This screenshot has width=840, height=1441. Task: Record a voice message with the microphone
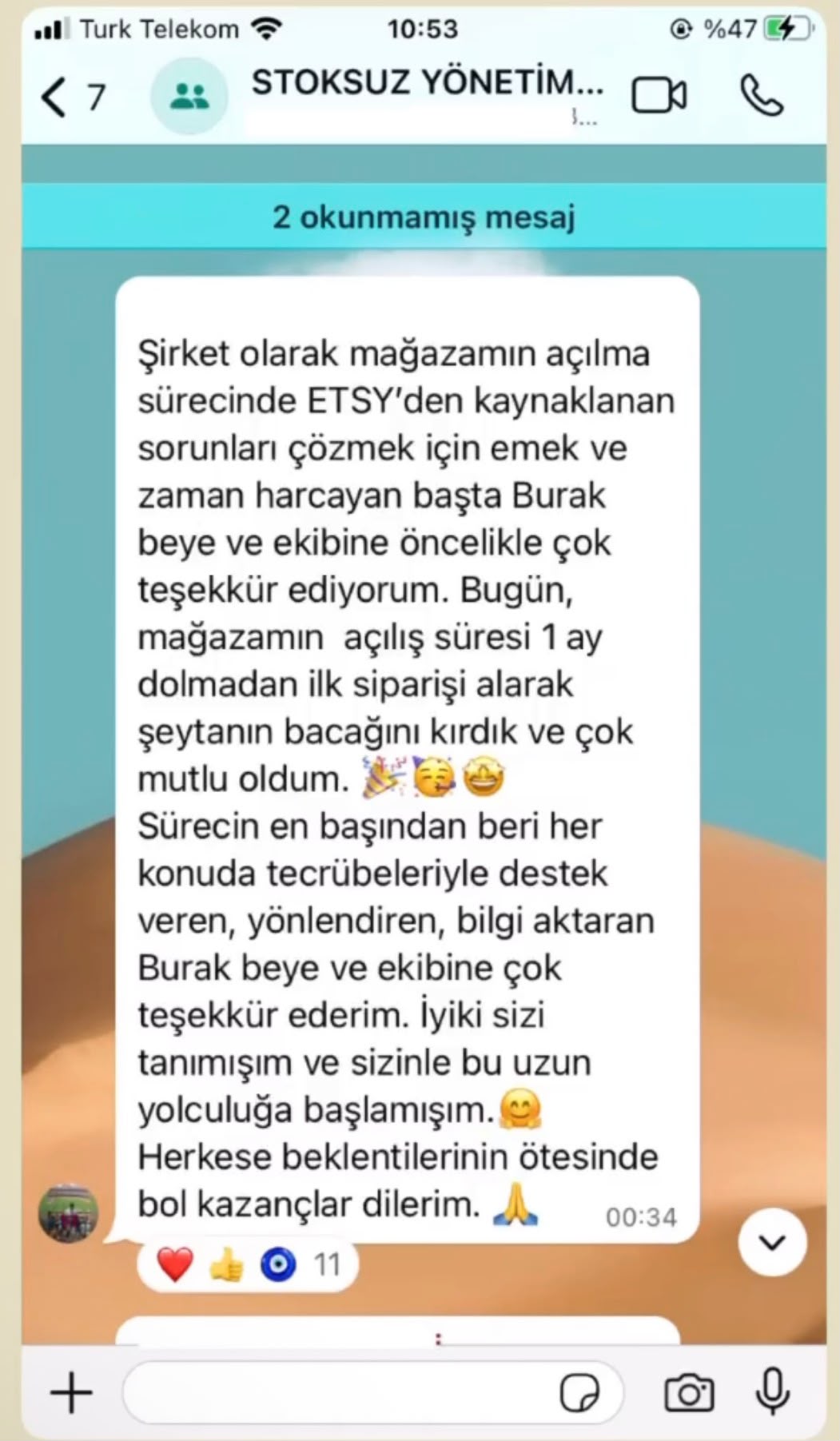tap(773, 1391)
